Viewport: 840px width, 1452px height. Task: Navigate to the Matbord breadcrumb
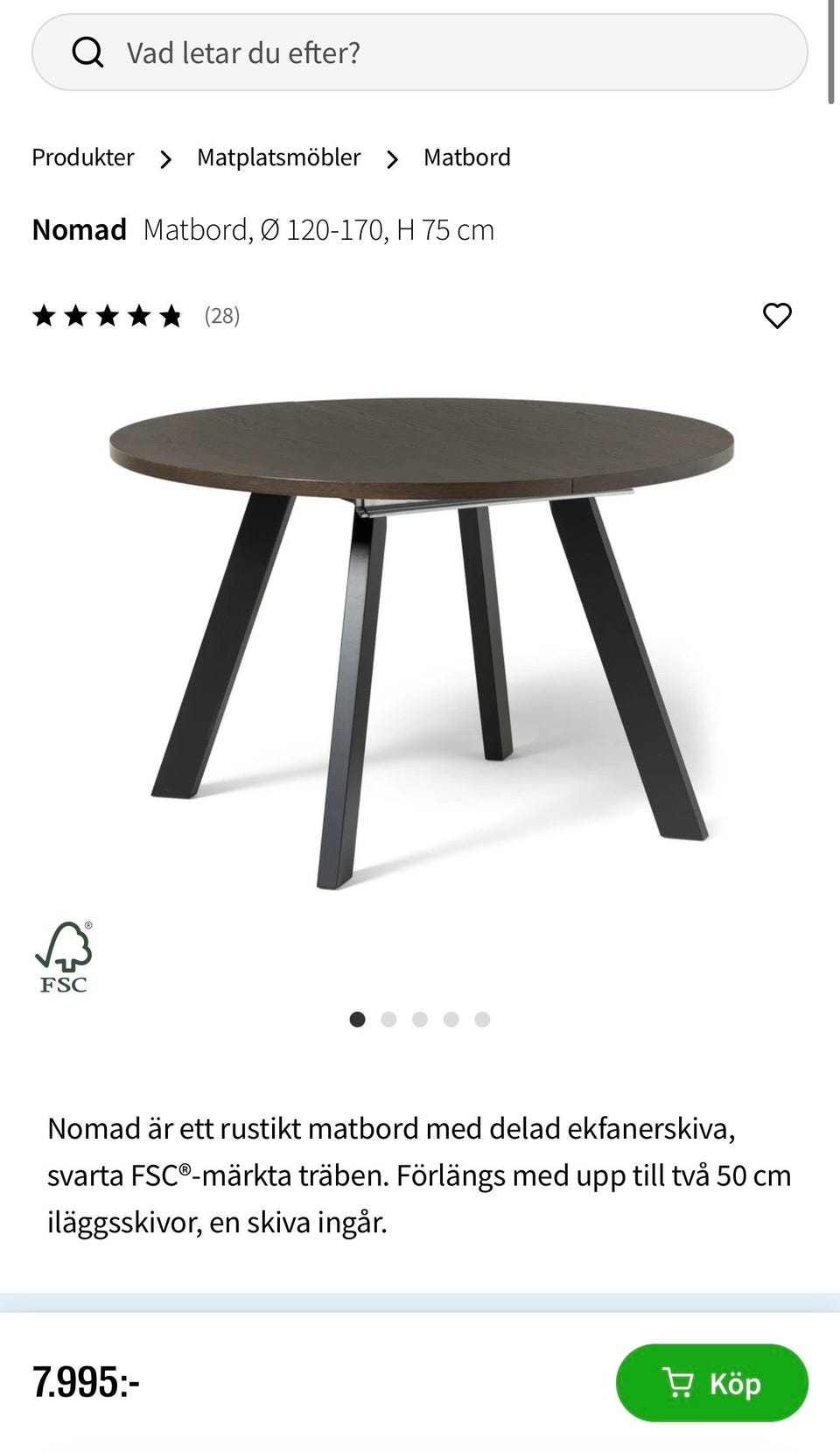tap(466, 158)
